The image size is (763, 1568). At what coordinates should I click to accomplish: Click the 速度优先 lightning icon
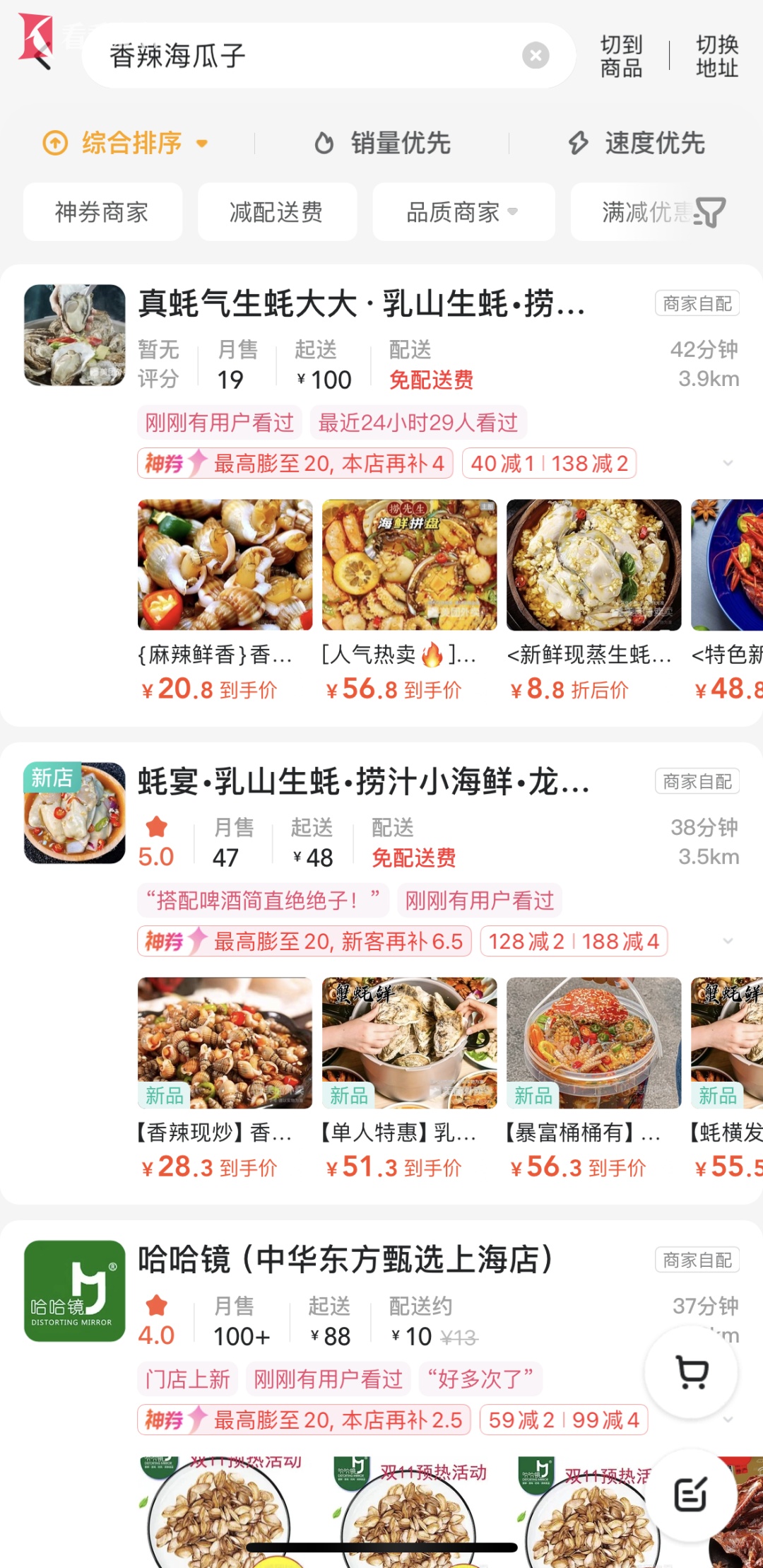[x=579, y=142]
